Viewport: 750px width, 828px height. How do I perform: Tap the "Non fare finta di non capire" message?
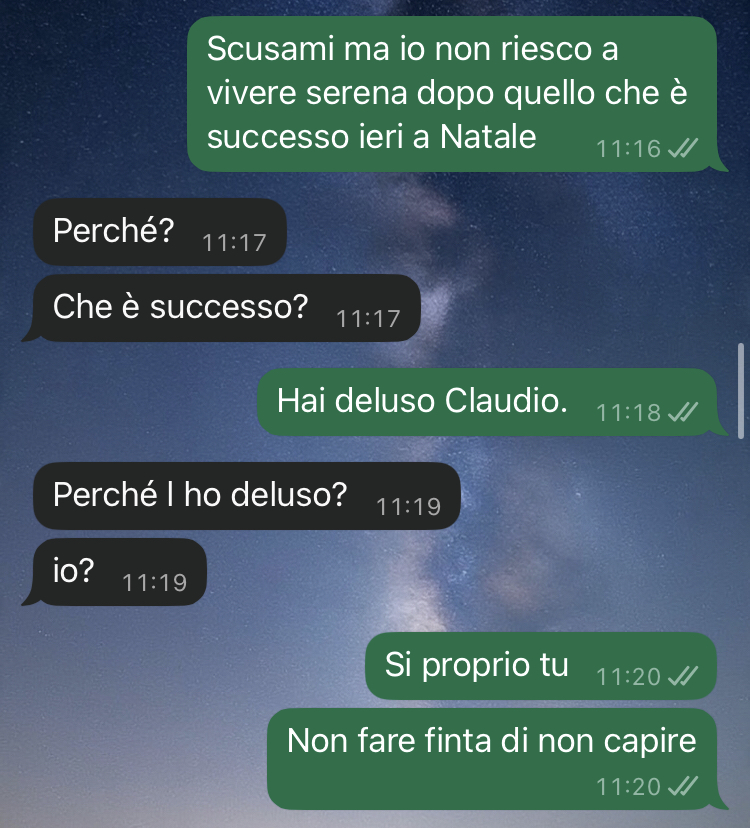[x=491, y=758]
